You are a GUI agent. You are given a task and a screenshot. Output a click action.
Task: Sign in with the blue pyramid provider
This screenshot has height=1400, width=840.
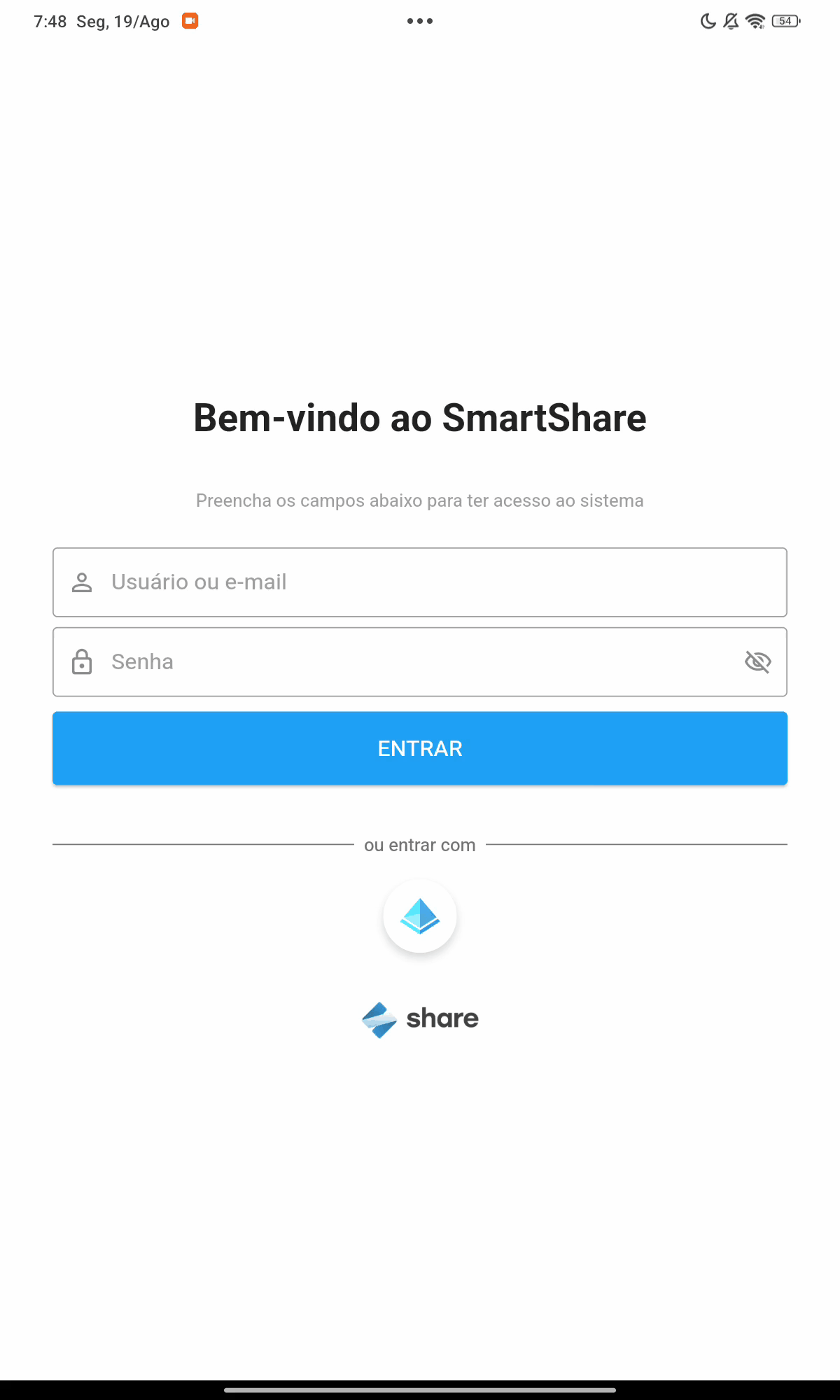tap(420, 916)
